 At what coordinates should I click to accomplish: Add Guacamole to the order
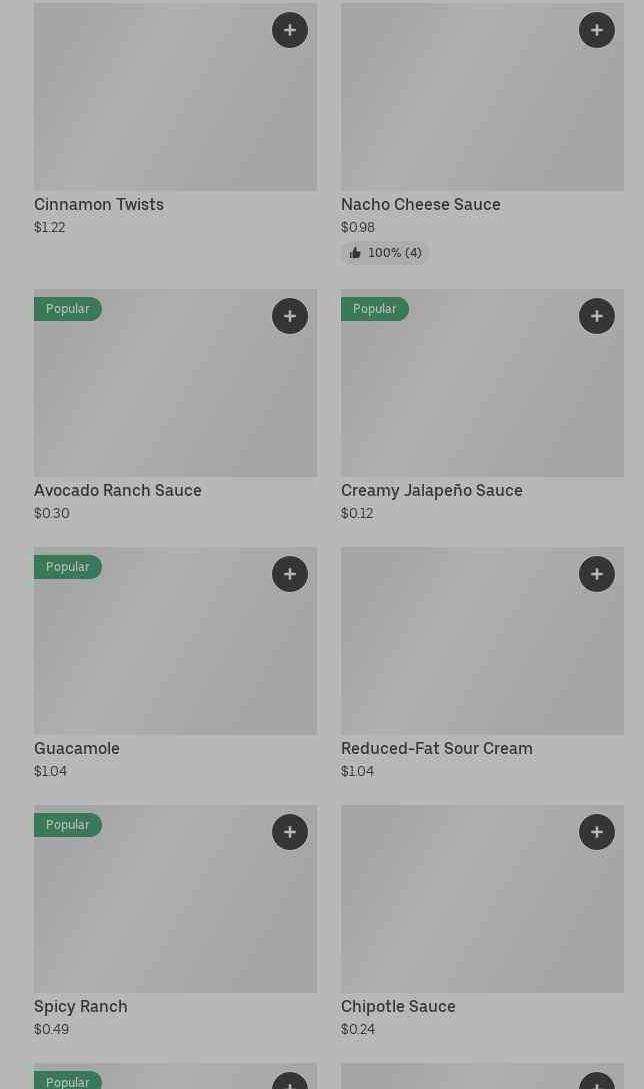[290, 574]
